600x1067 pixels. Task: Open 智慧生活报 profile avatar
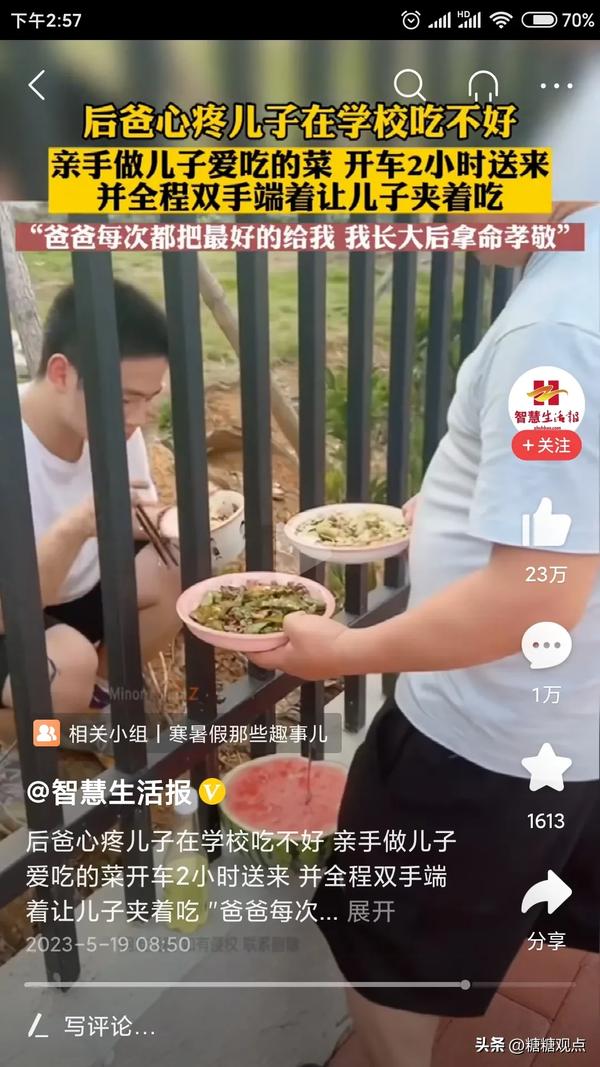(546, 402)
